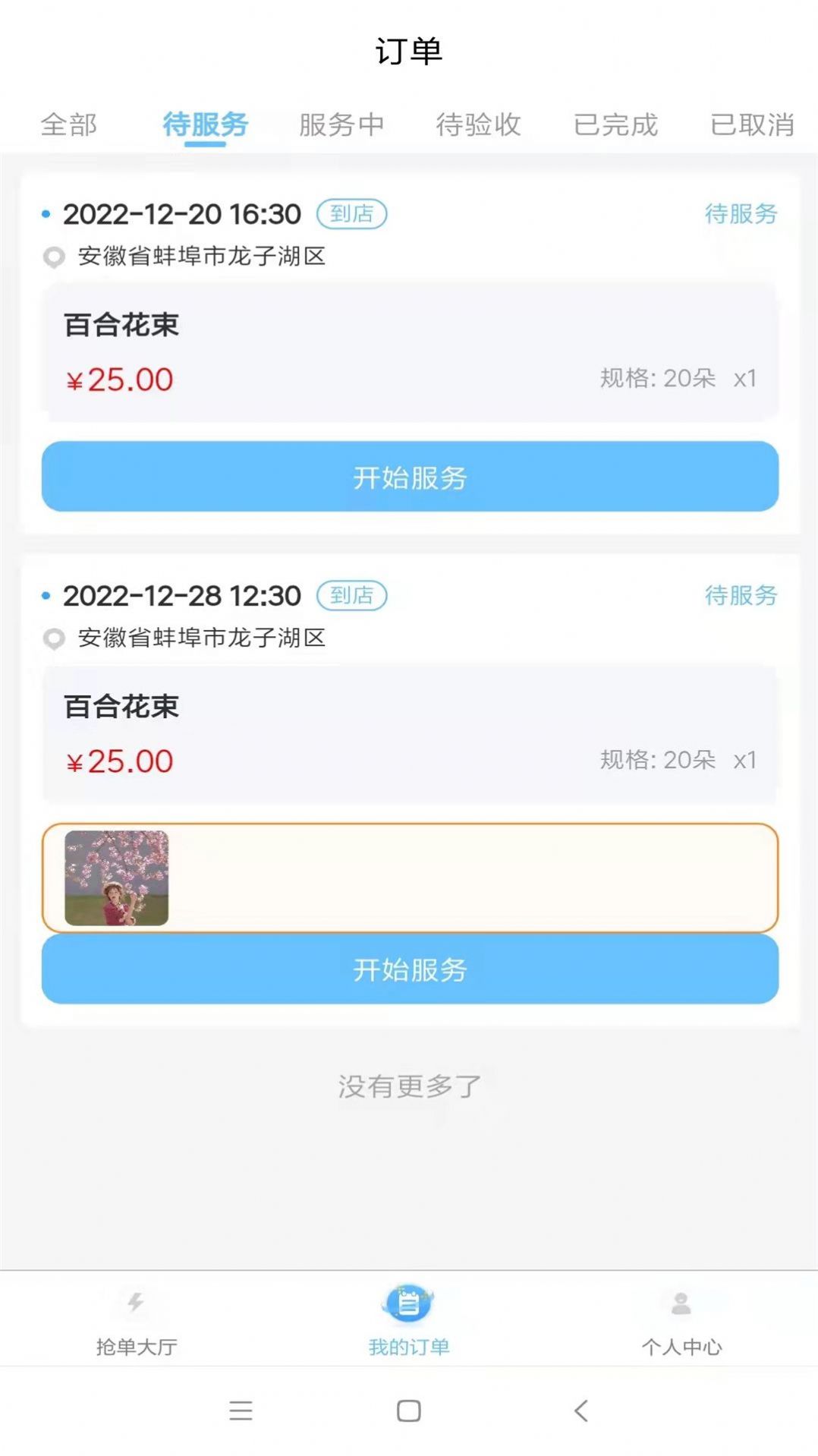818x1456 pixels.
Task: Tap the blue dot beside 2022-12-20 order date
Action: (x=46, y=215)
